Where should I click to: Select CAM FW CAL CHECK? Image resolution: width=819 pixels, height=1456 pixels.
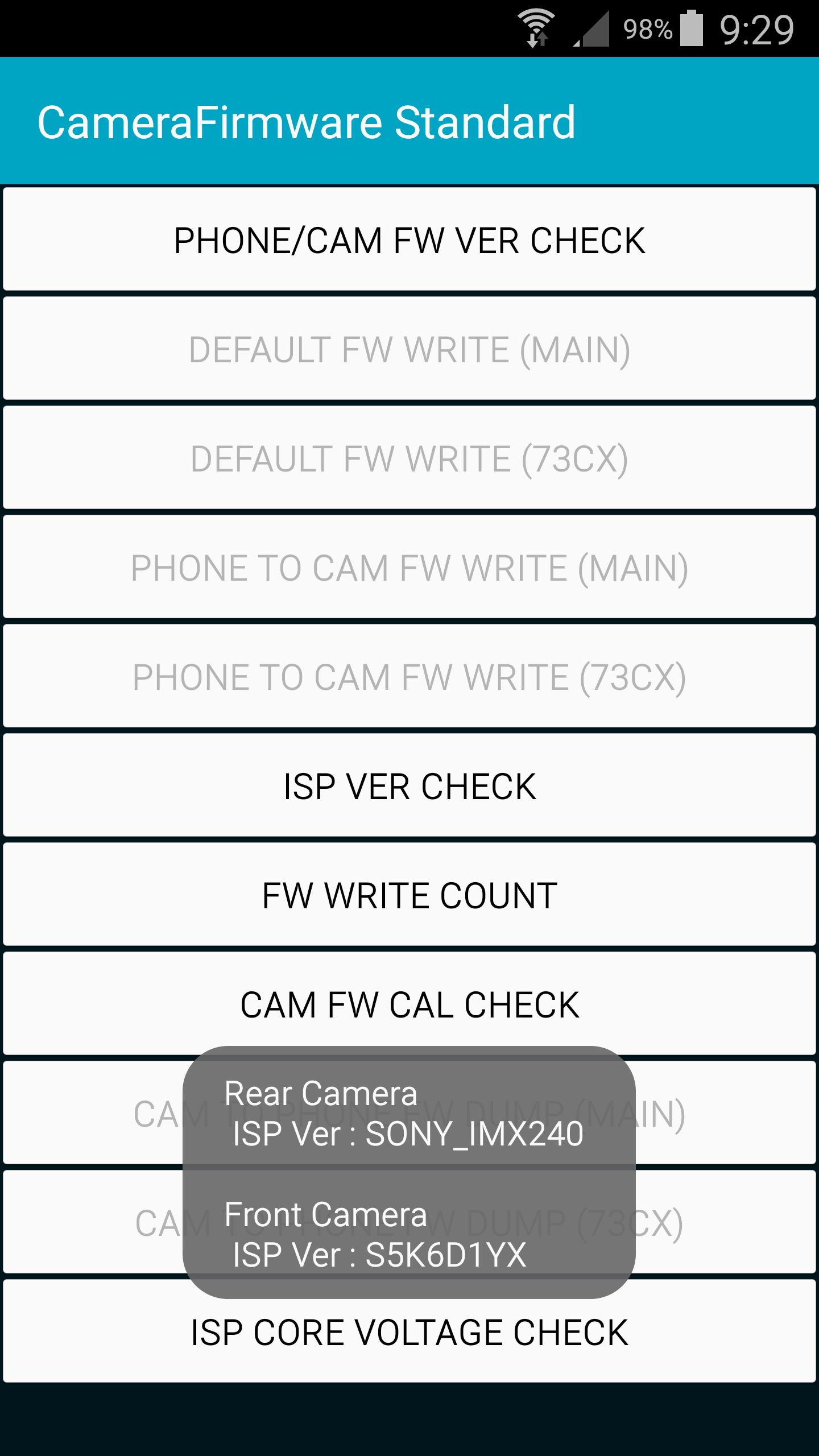pos(409,1004)
